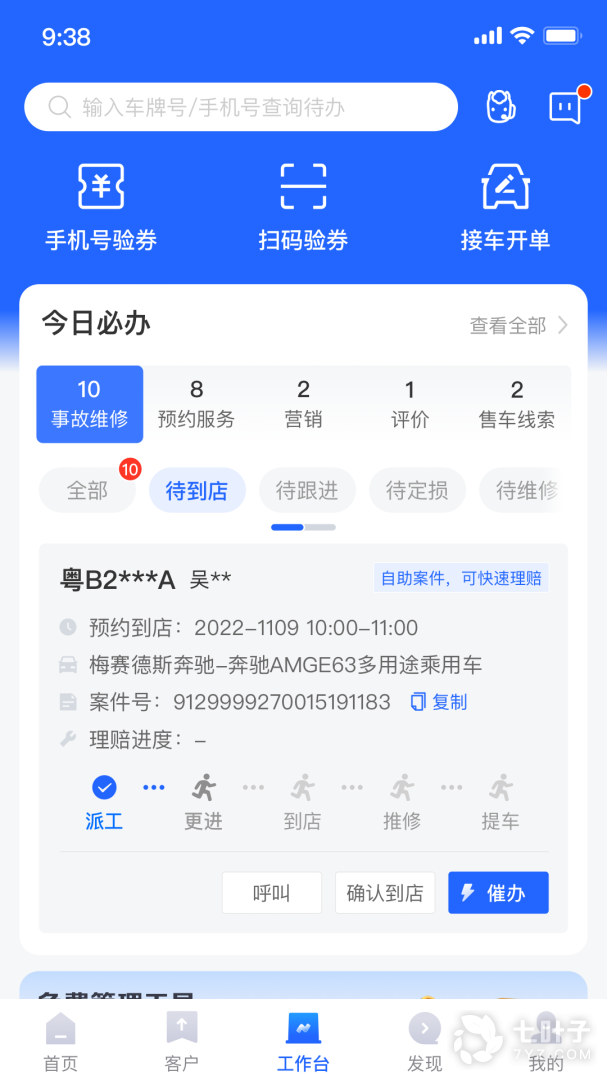Tap the 催办 expedite button
The height and width of the screenshot is (1080, 607).
pyautogui.click(x=498, y=893)
